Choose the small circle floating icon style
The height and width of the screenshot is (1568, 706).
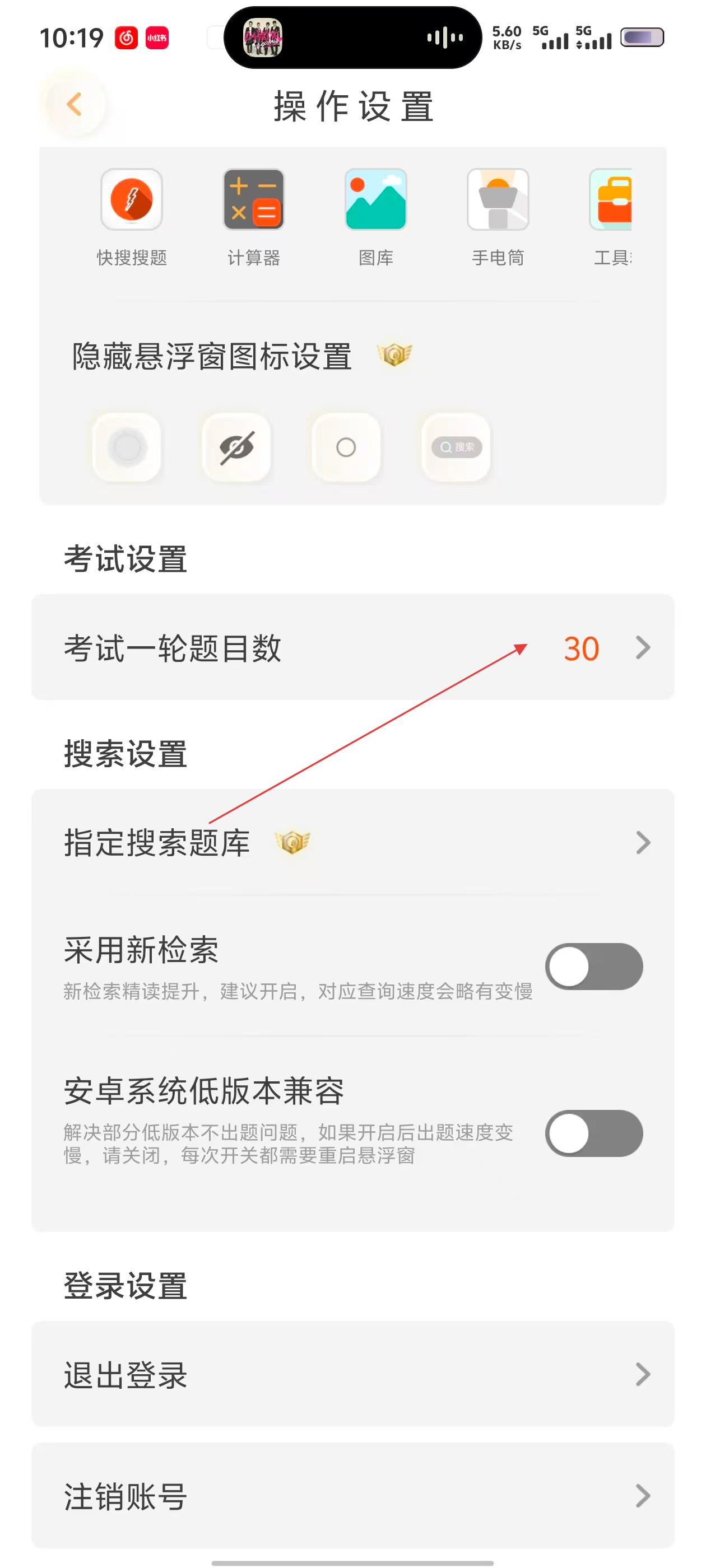click(346, 447)
